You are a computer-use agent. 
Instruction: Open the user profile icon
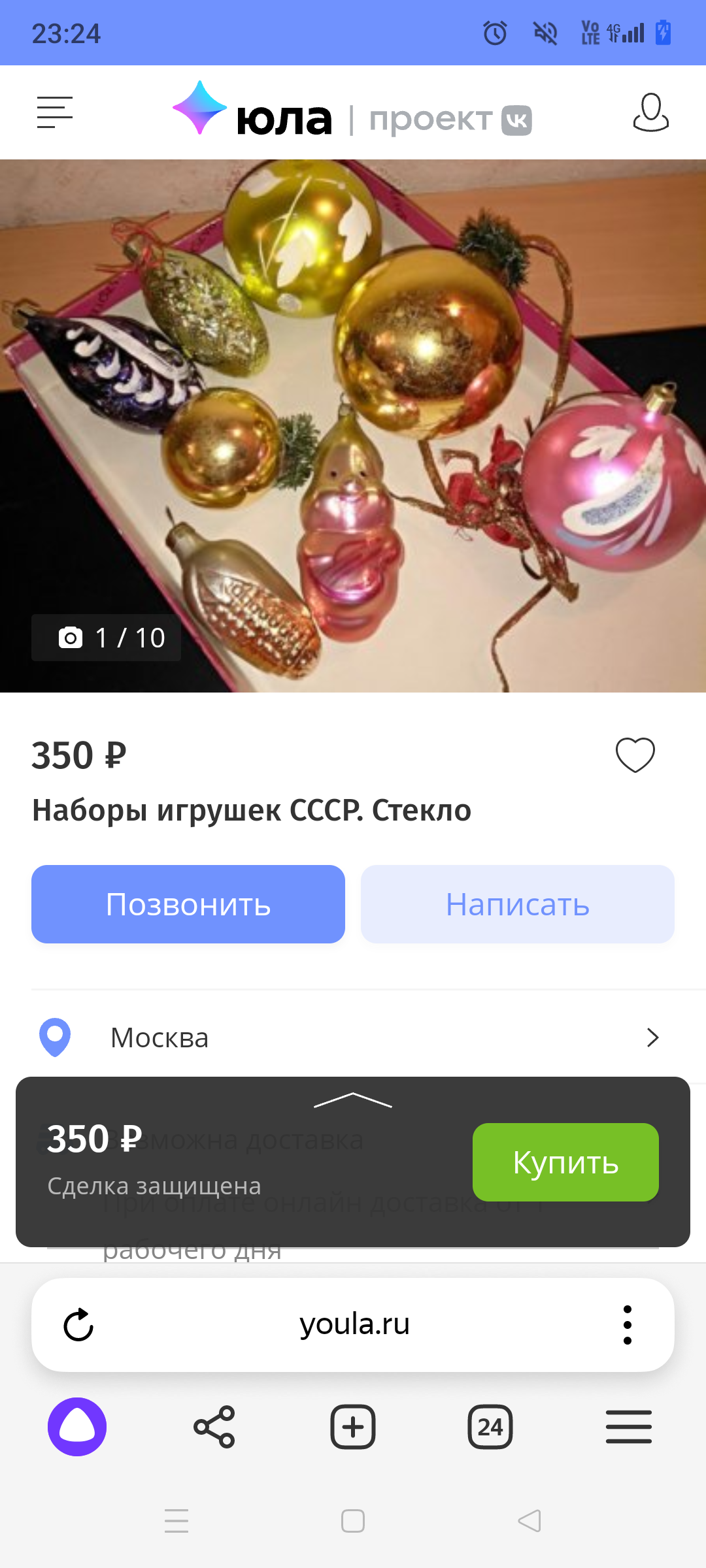pyautogui.click(x=650, y=112)
